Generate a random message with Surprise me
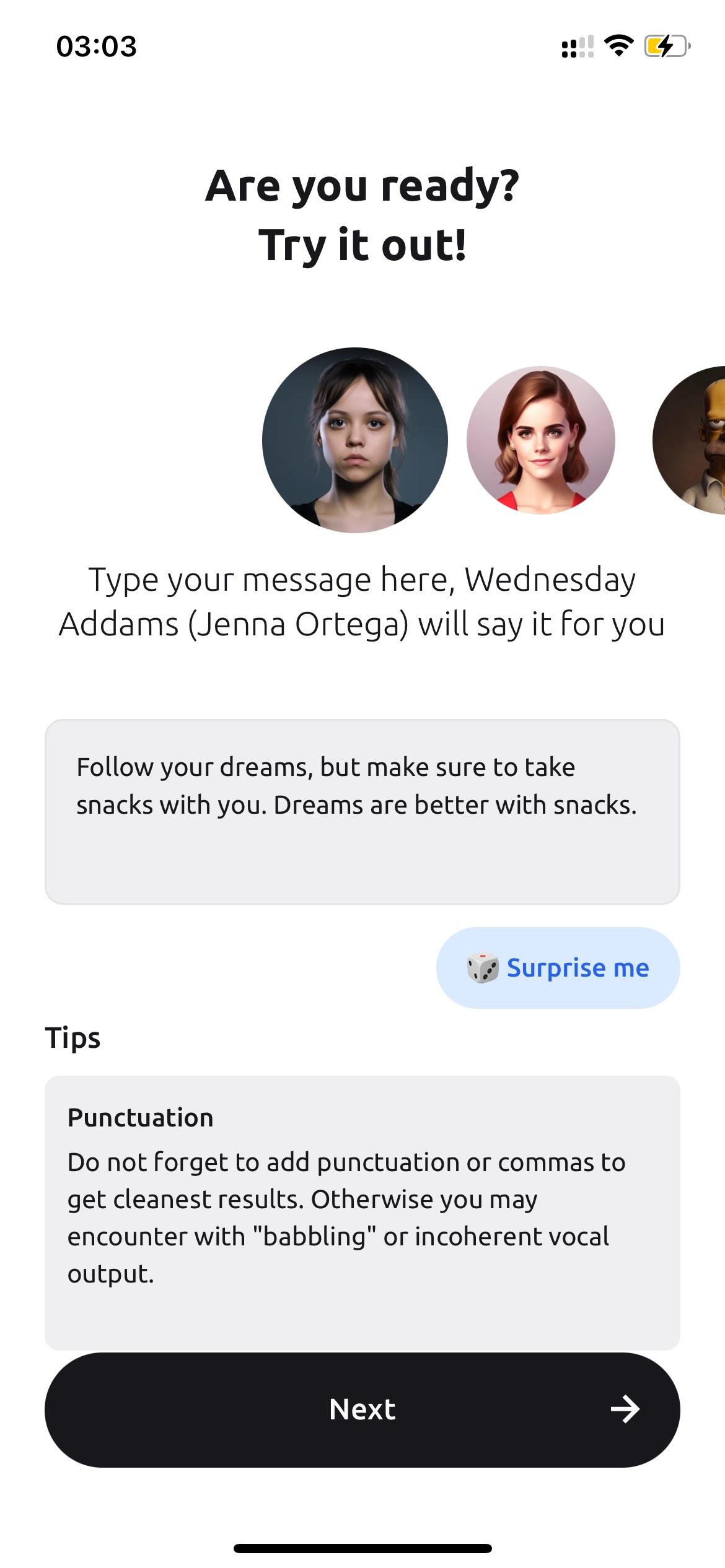 558,967
